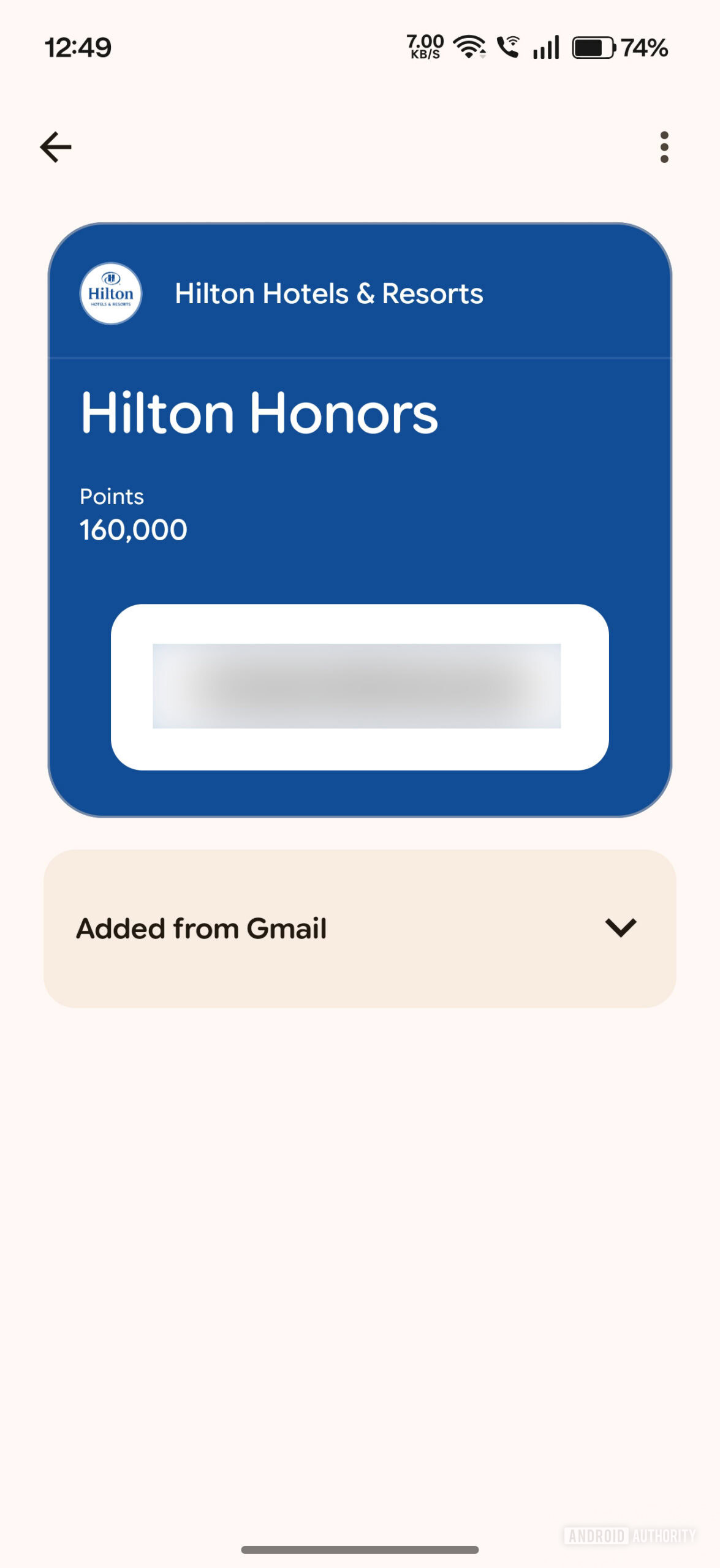This screenshot has width=720, height=1568.
Task: Click the network speed indicator showing 7.00 KB/s
Action: pyautogui.click(x=425, y=47)
